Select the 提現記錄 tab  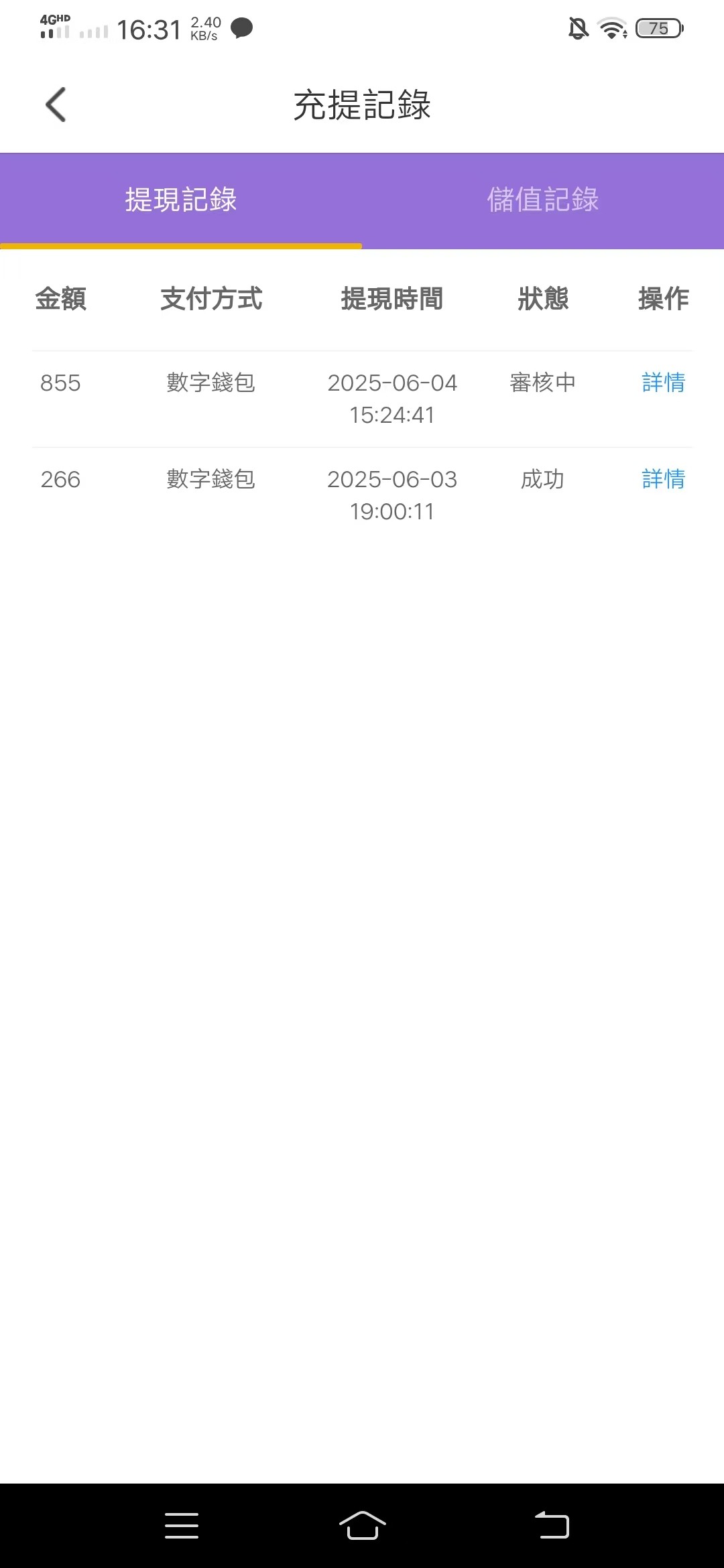[x=181, y=200]
